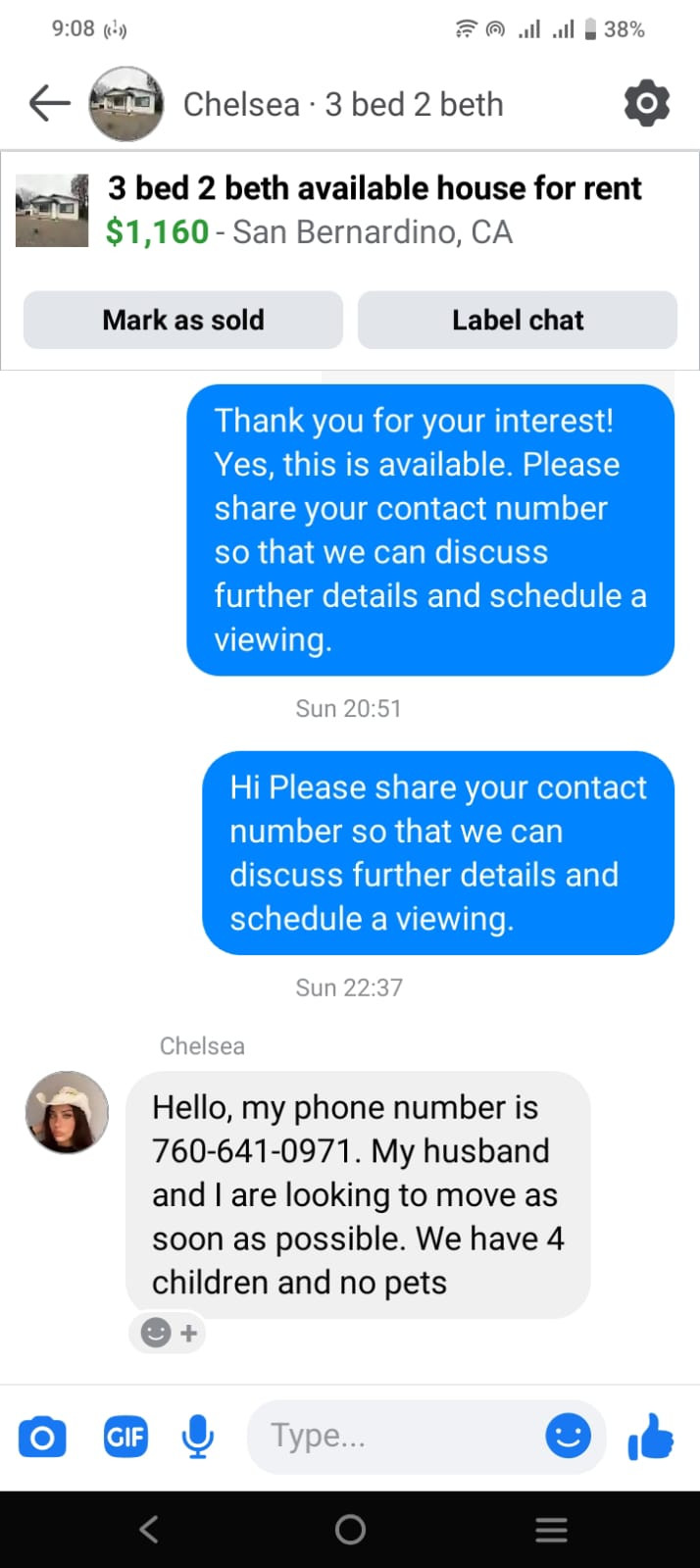Screen dimensions: 700x1568
Task: Open the GIF picker
Action: tap(125, 1438)
